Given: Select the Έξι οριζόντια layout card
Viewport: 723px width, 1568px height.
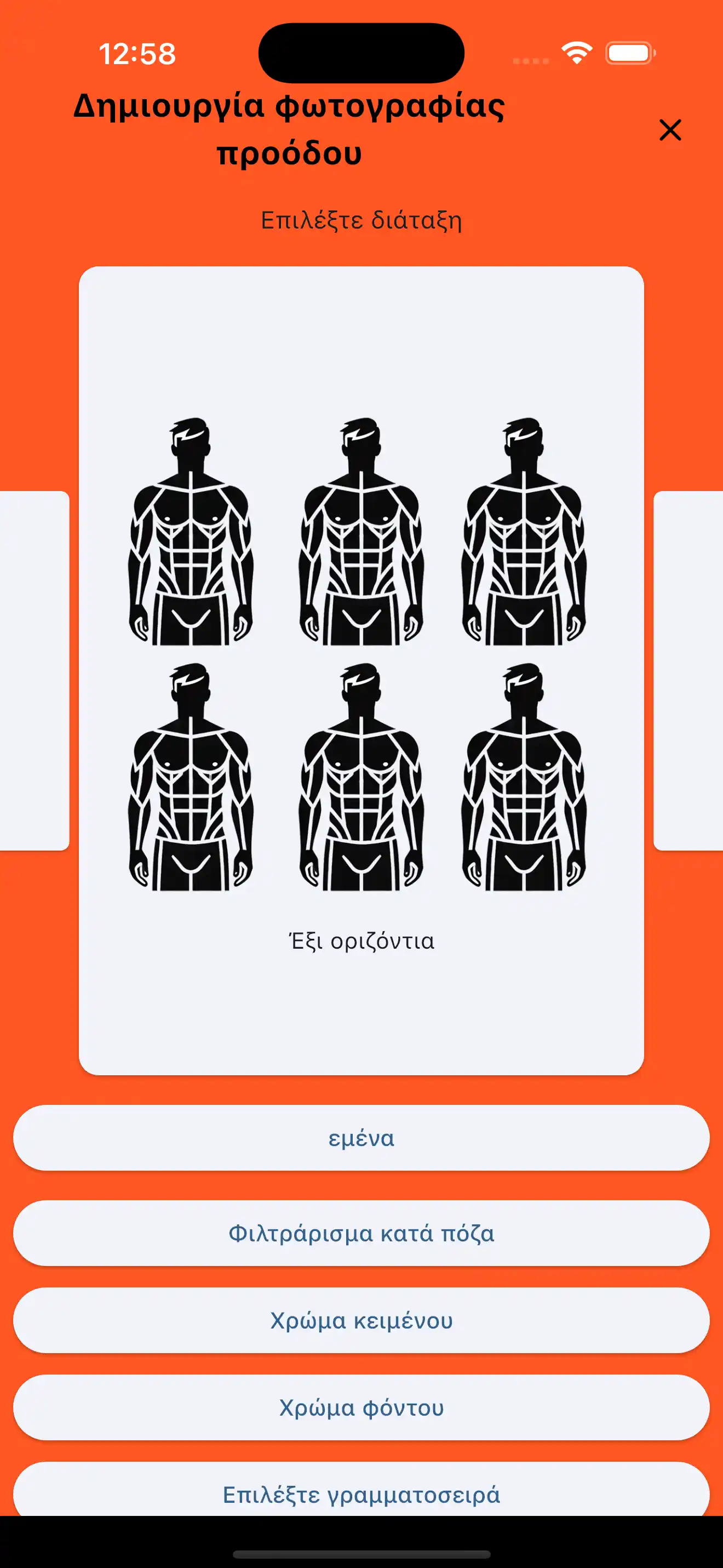Looking at the screenshot, I should click(x=361, y=670).
